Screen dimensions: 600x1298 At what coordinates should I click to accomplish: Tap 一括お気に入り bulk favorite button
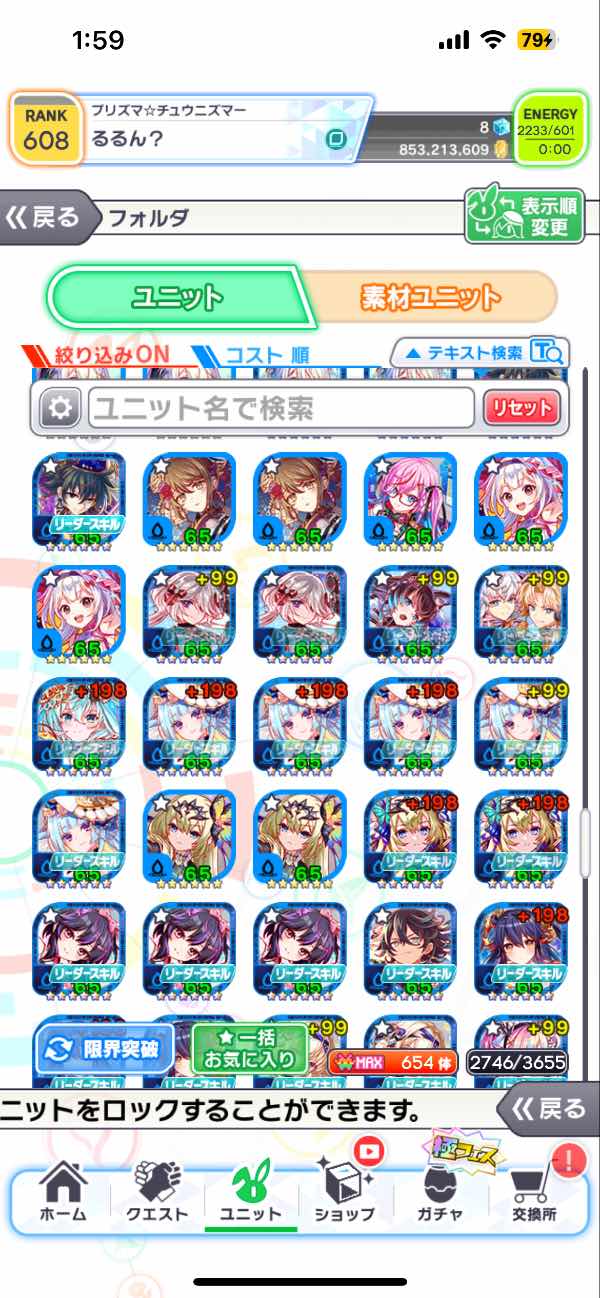pos(249,1049)
